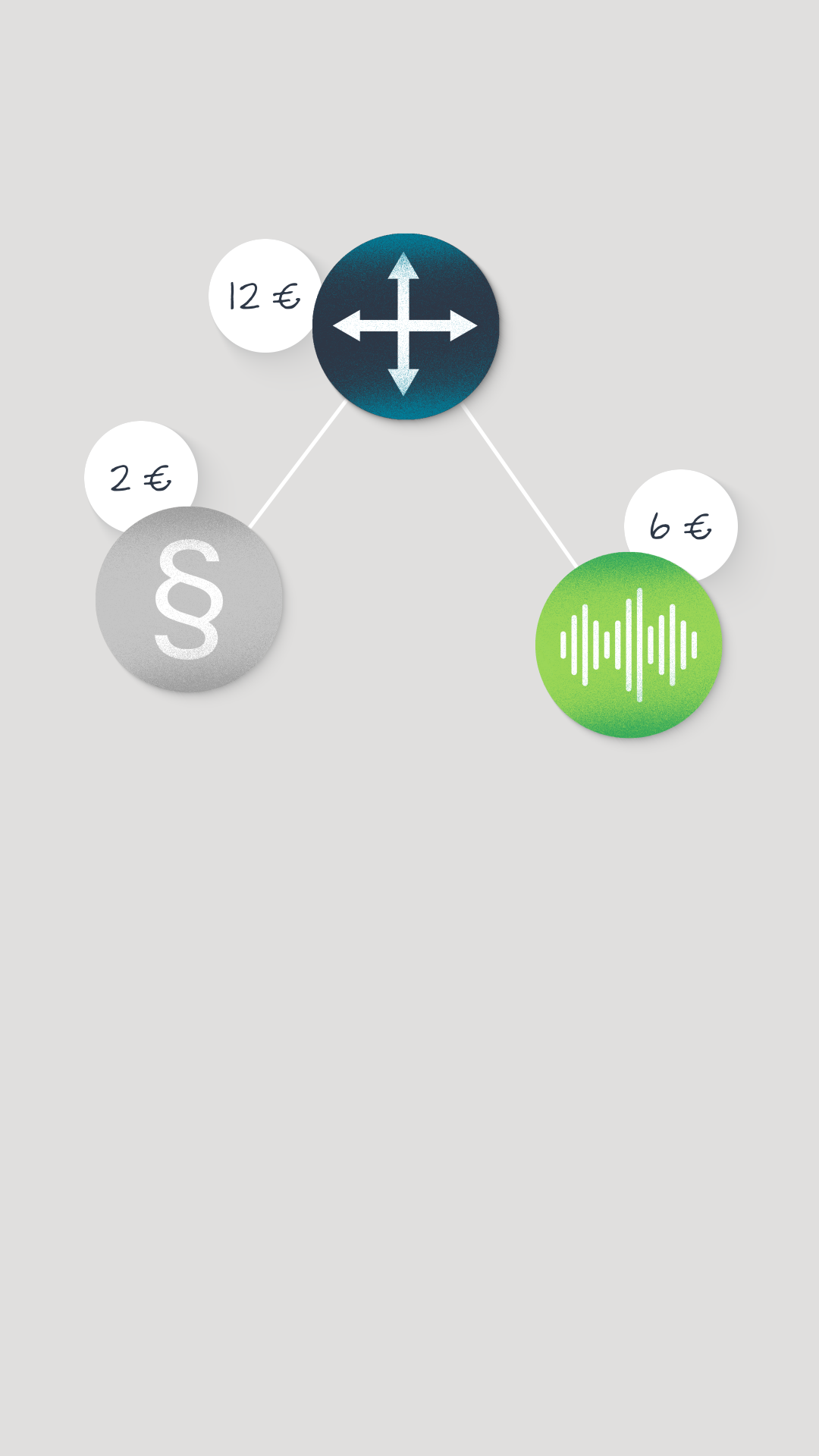Open the four-arrow move module node

tap(406, 326)
